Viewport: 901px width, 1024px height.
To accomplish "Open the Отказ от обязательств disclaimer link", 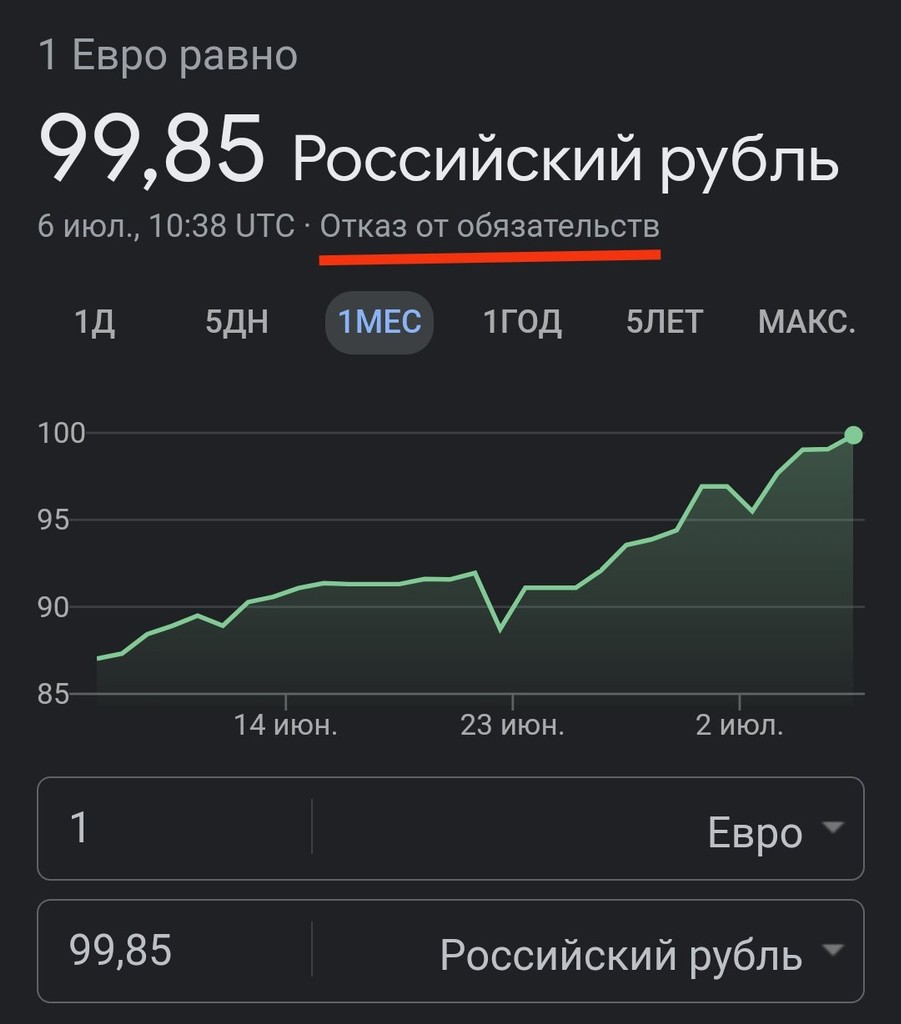I will click(489, 227).
